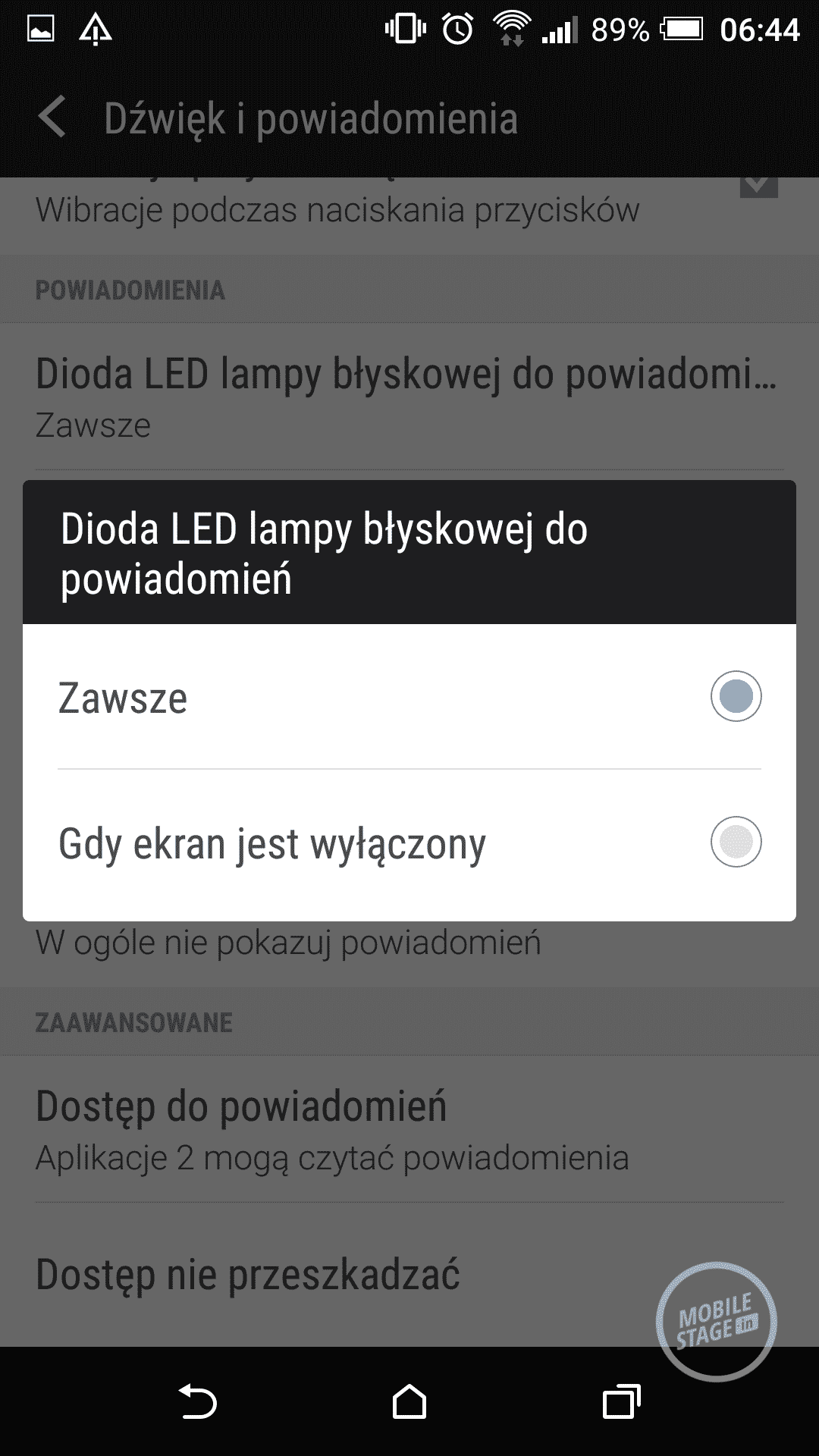This screenshot has width=819, height=1456.
Task: Tap the system back button
Action: [198, 1401]
